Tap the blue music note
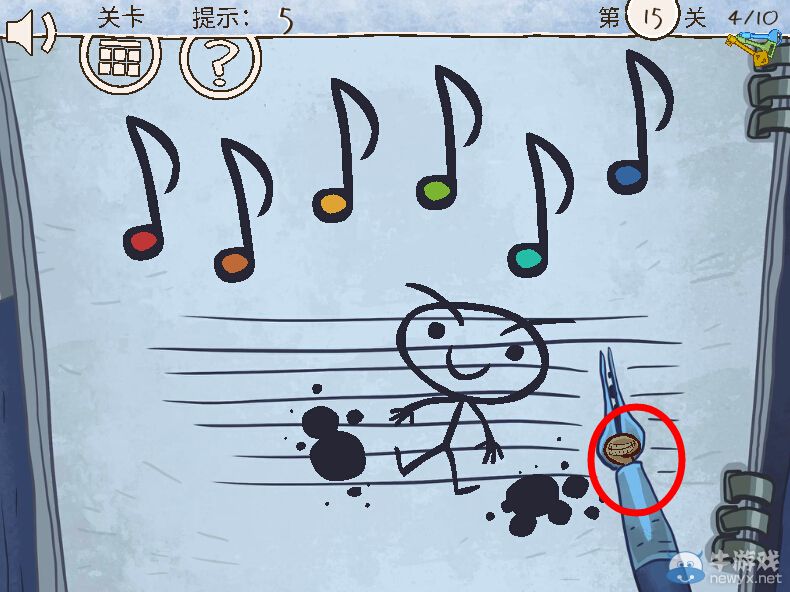 click(x=626, y=176)
